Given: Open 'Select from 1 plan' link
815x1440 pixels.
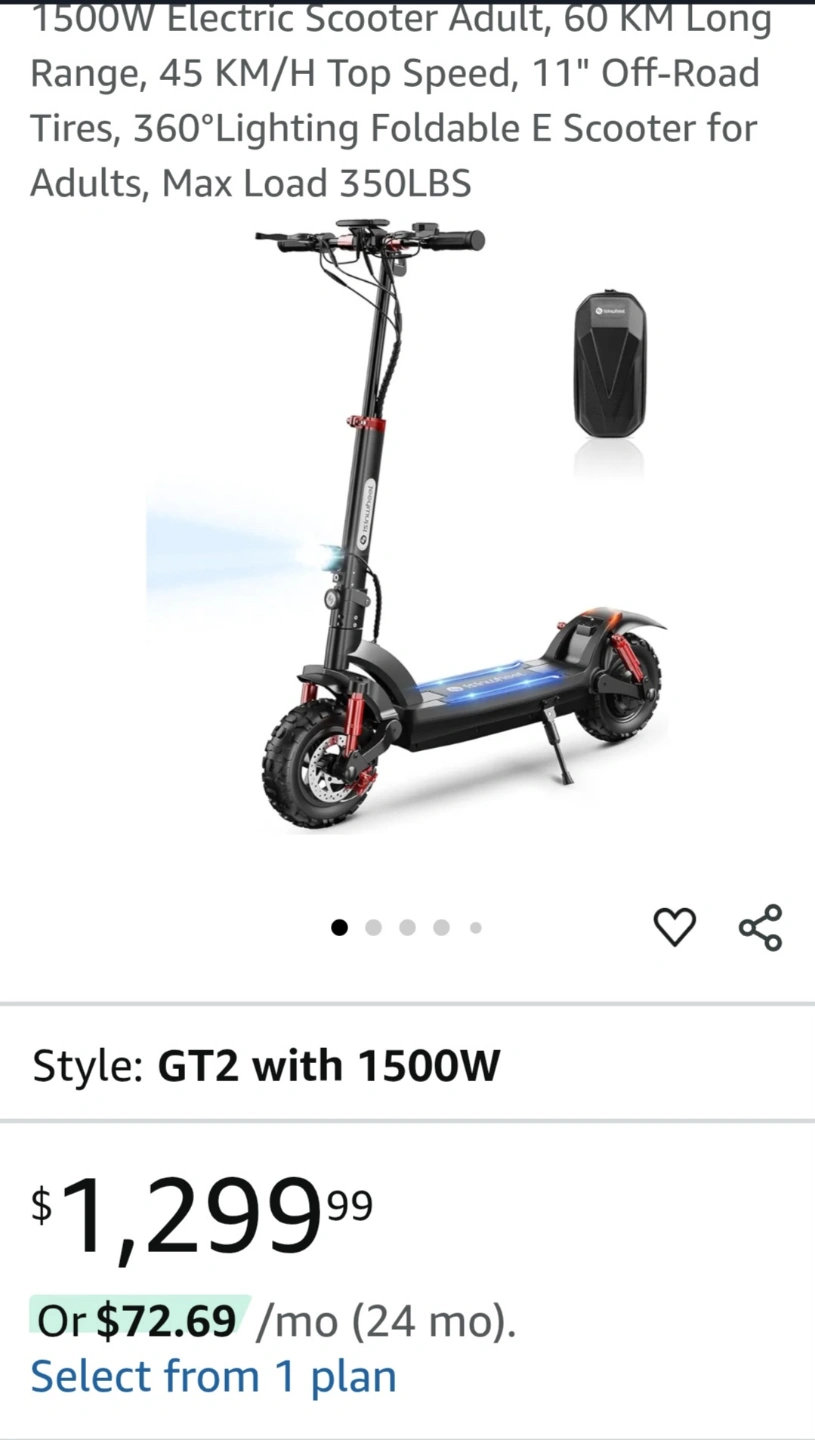Looking at the screenshot, I should pos(213,1377).
